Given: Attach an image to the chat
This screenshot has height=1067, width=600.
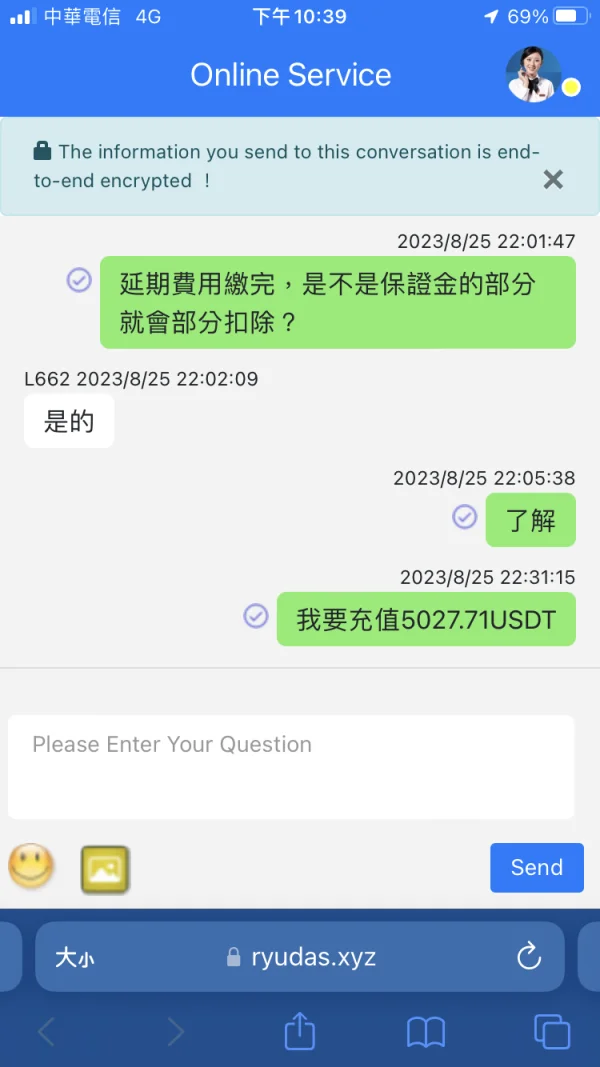Looking at the screenshot, I should tap(105, 868).
